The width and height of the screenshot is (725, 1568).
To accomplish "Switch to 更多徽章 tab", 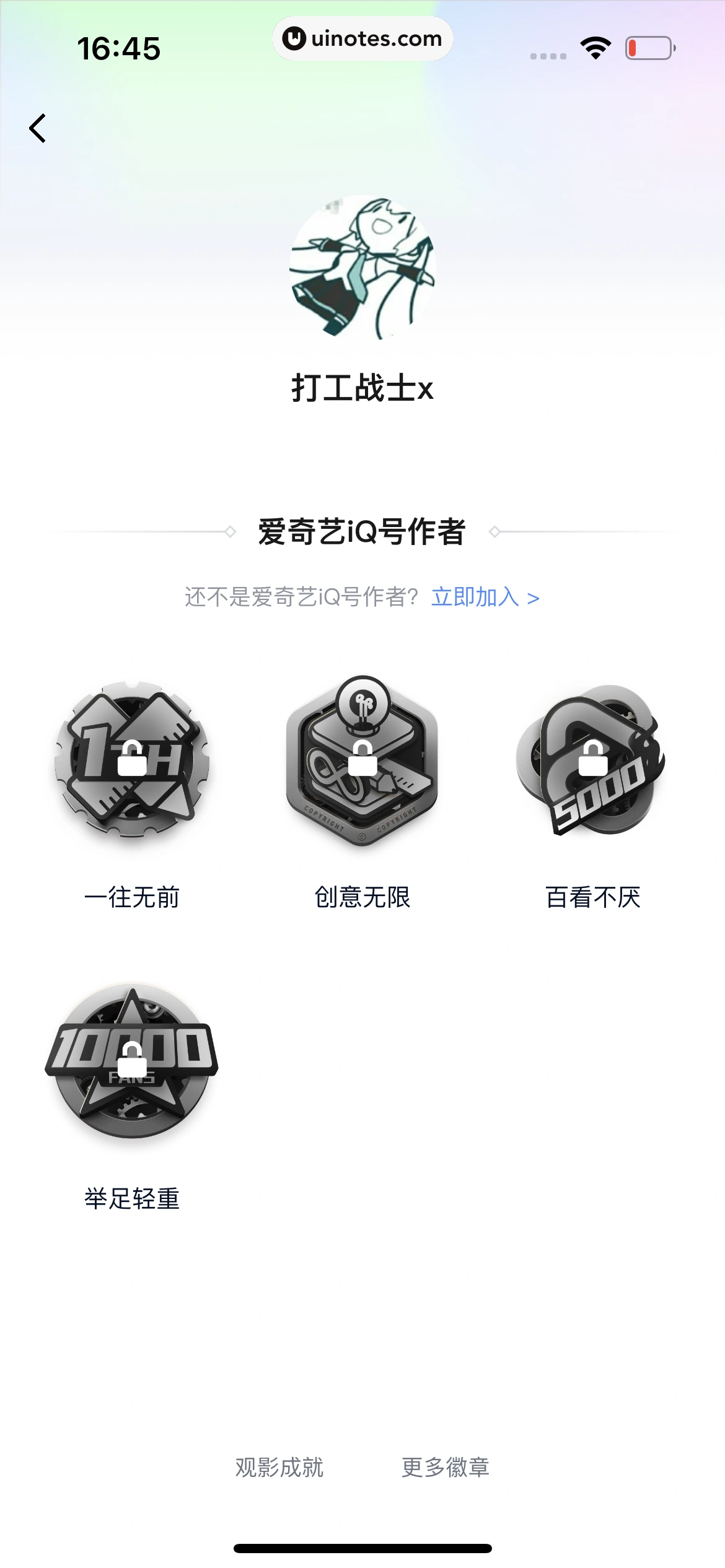I will click(x=445, y=1467).
